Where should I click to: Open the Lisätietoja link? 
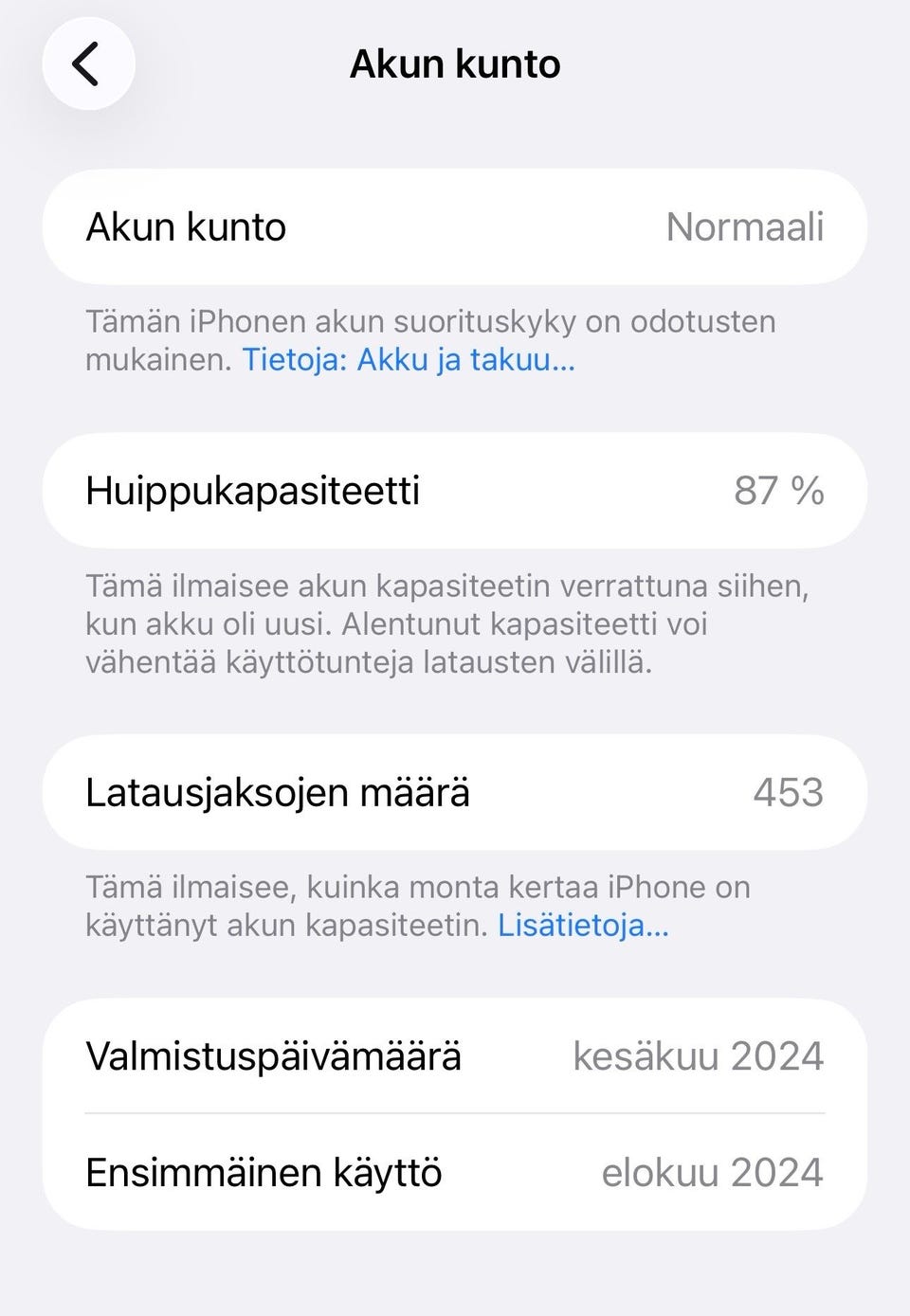coord(583,925)
